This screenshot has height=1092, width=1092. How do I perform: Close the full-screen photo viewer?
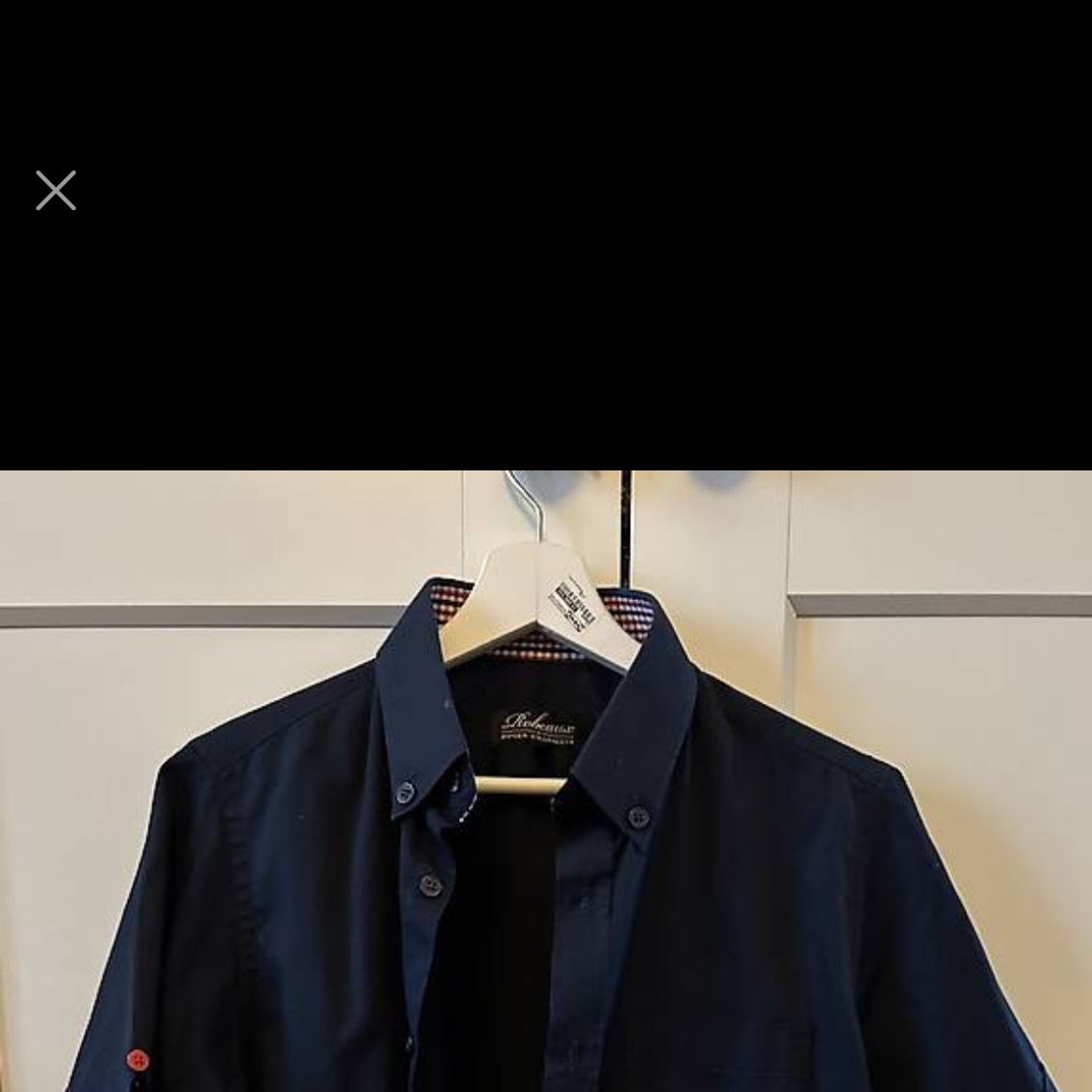click(x=56, y=191)
